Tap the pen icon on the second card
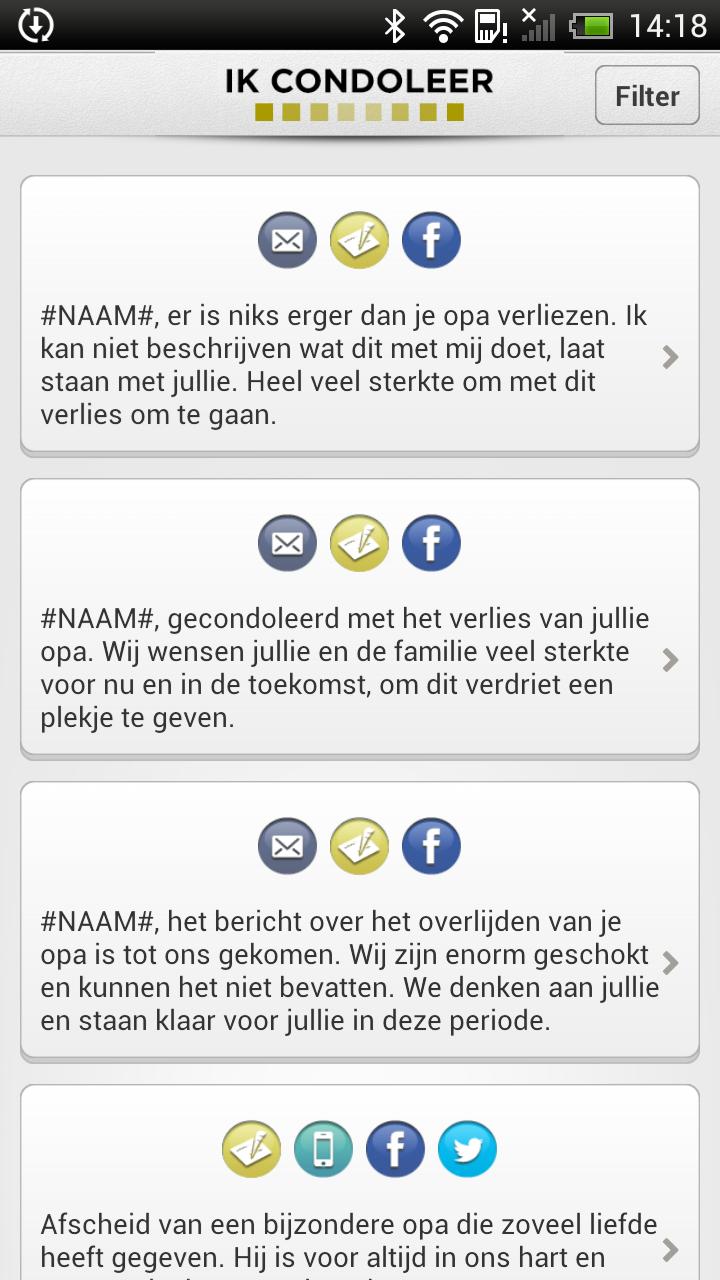720x1280 pixels. point(359,543)
